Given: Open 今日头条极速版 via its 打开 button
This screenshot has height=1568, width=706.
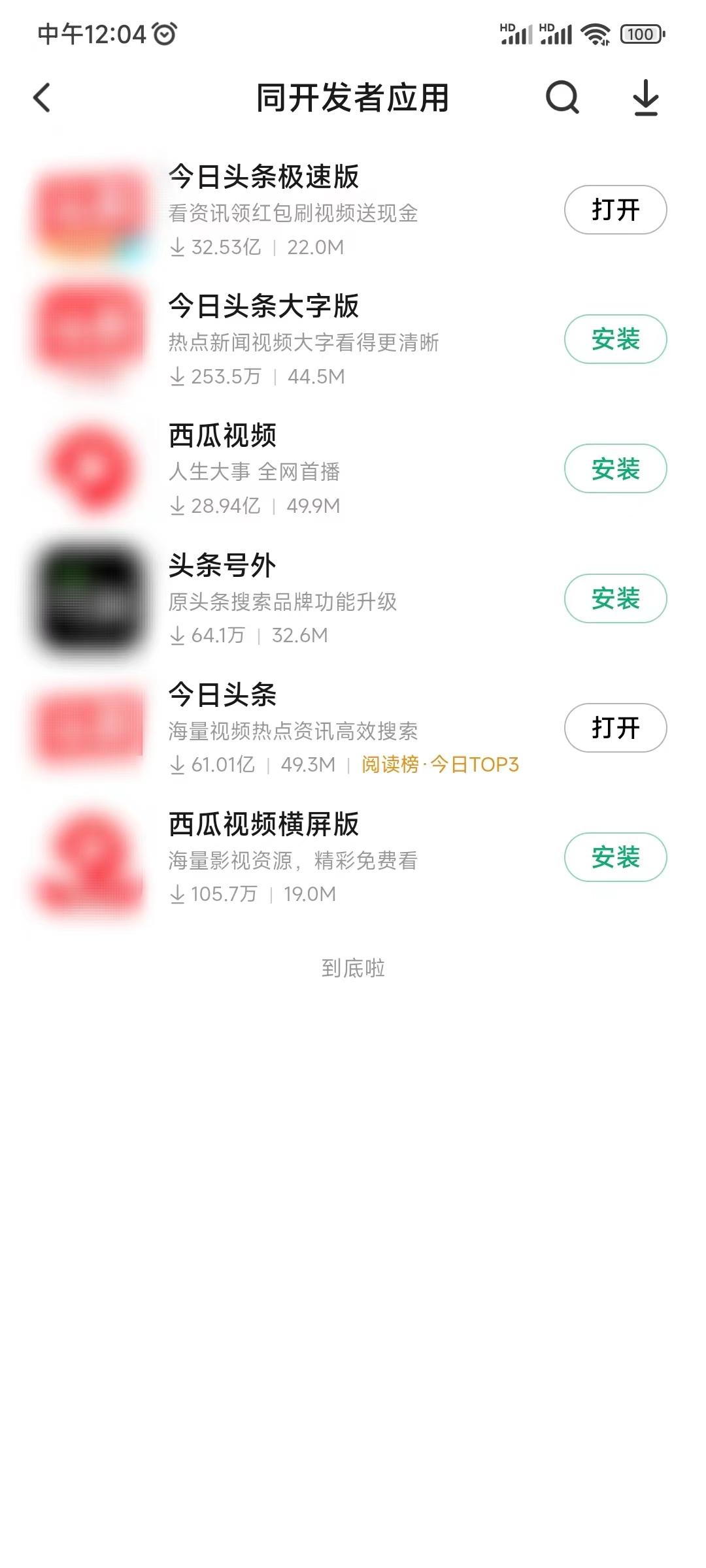Looking at the screenshot, I should (x=614, y=209).
